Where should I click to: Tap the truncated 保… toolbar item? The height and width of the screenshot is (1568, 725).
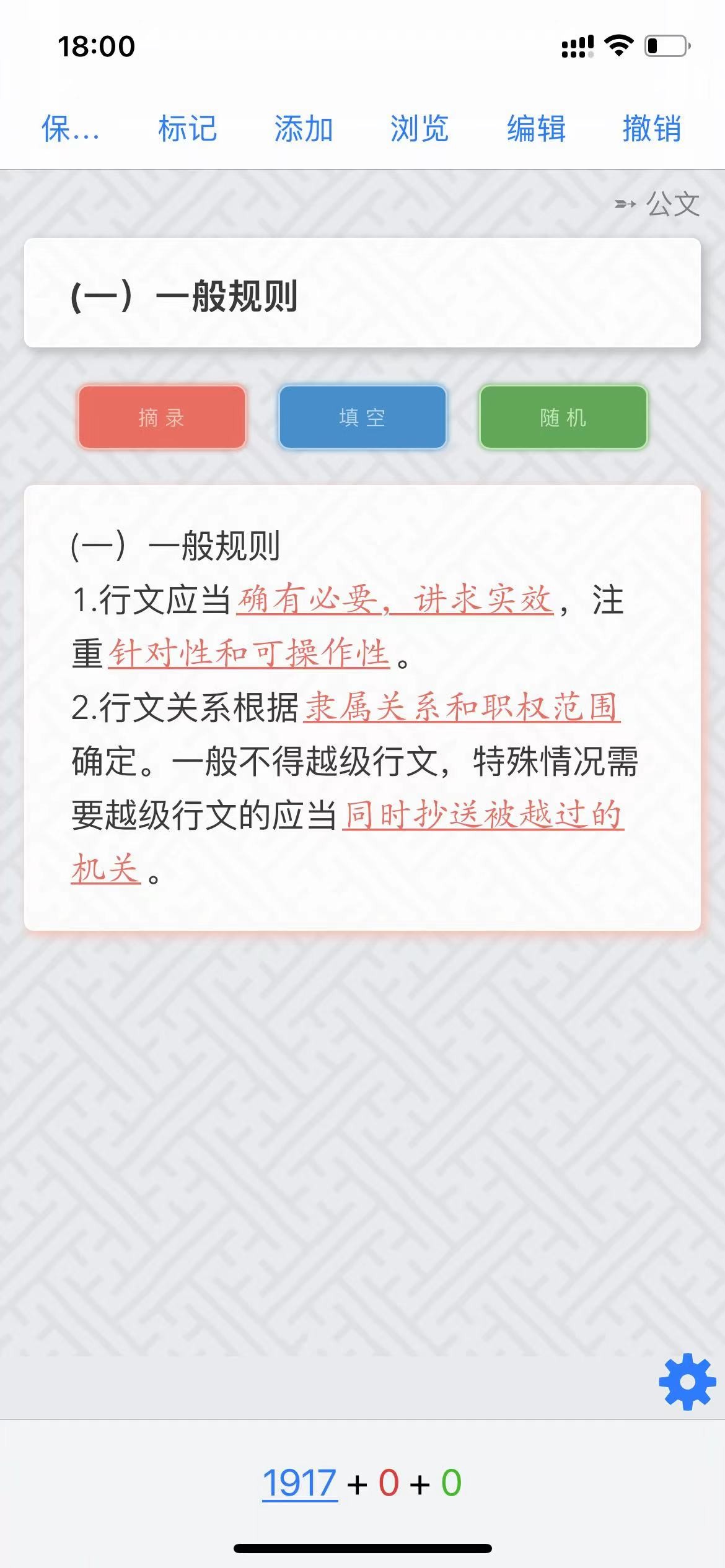point(70,129)
